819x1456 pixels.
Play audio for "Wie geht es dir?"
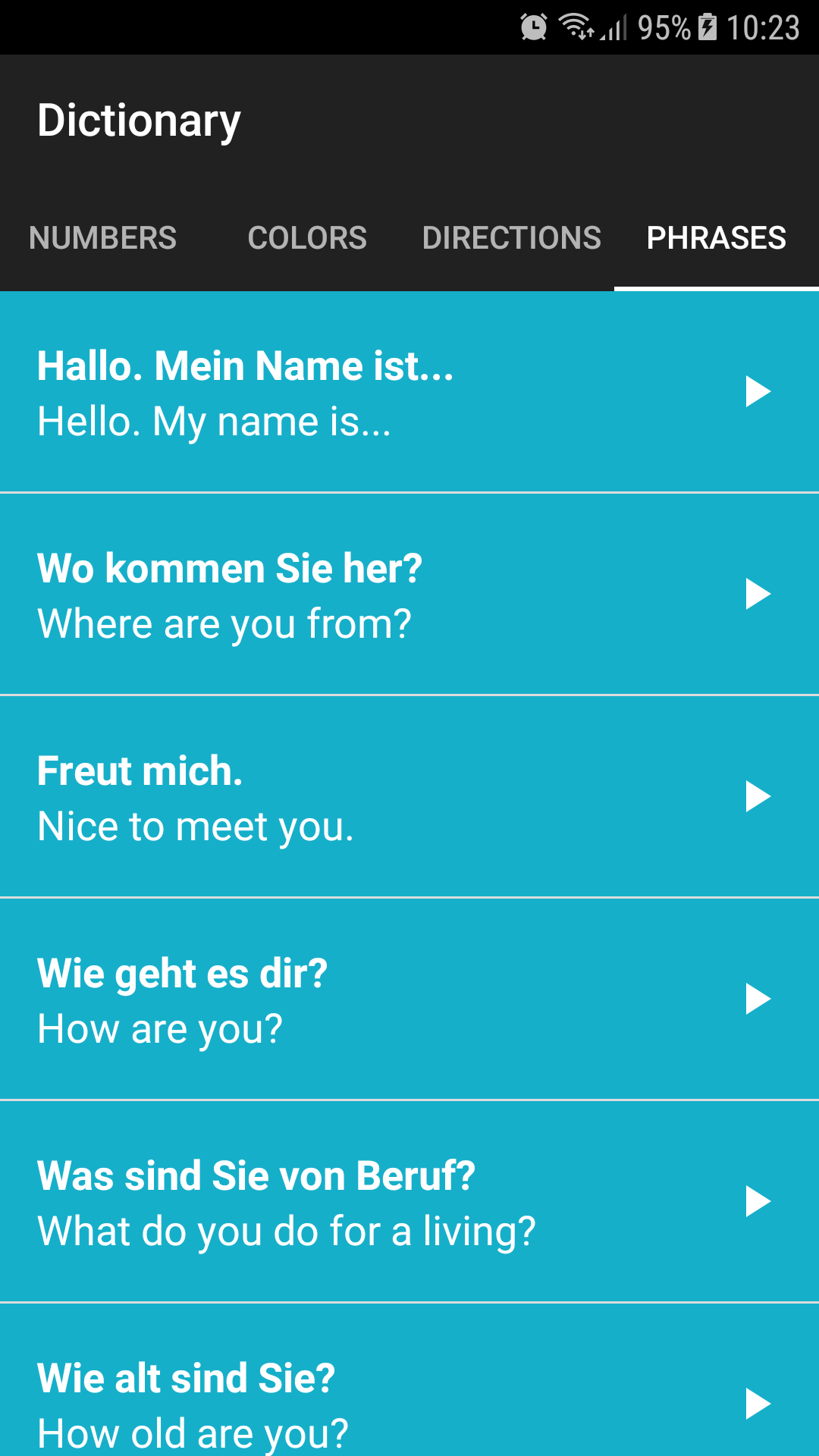[758, 999]
